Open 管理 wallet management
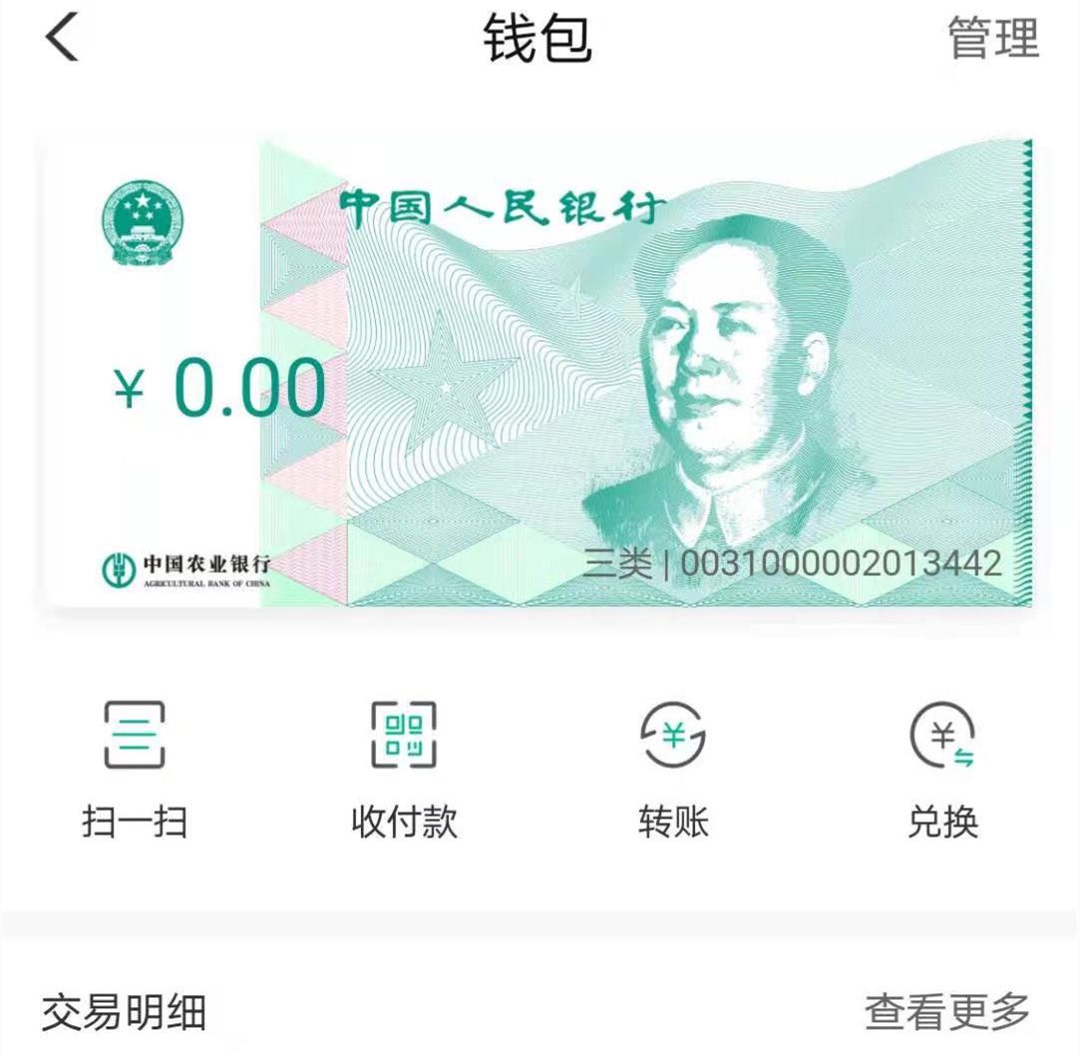Screen dimensions: 1080x1056 click(993, 39)
